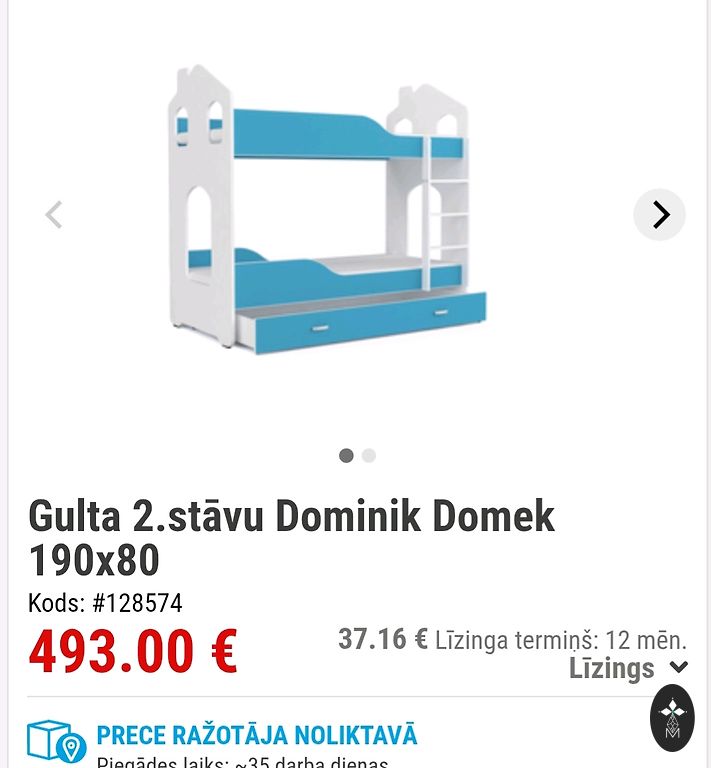Viewport: 711px width, 768px height.
Task: Open the floating assistant button
Action: point(672,717)
